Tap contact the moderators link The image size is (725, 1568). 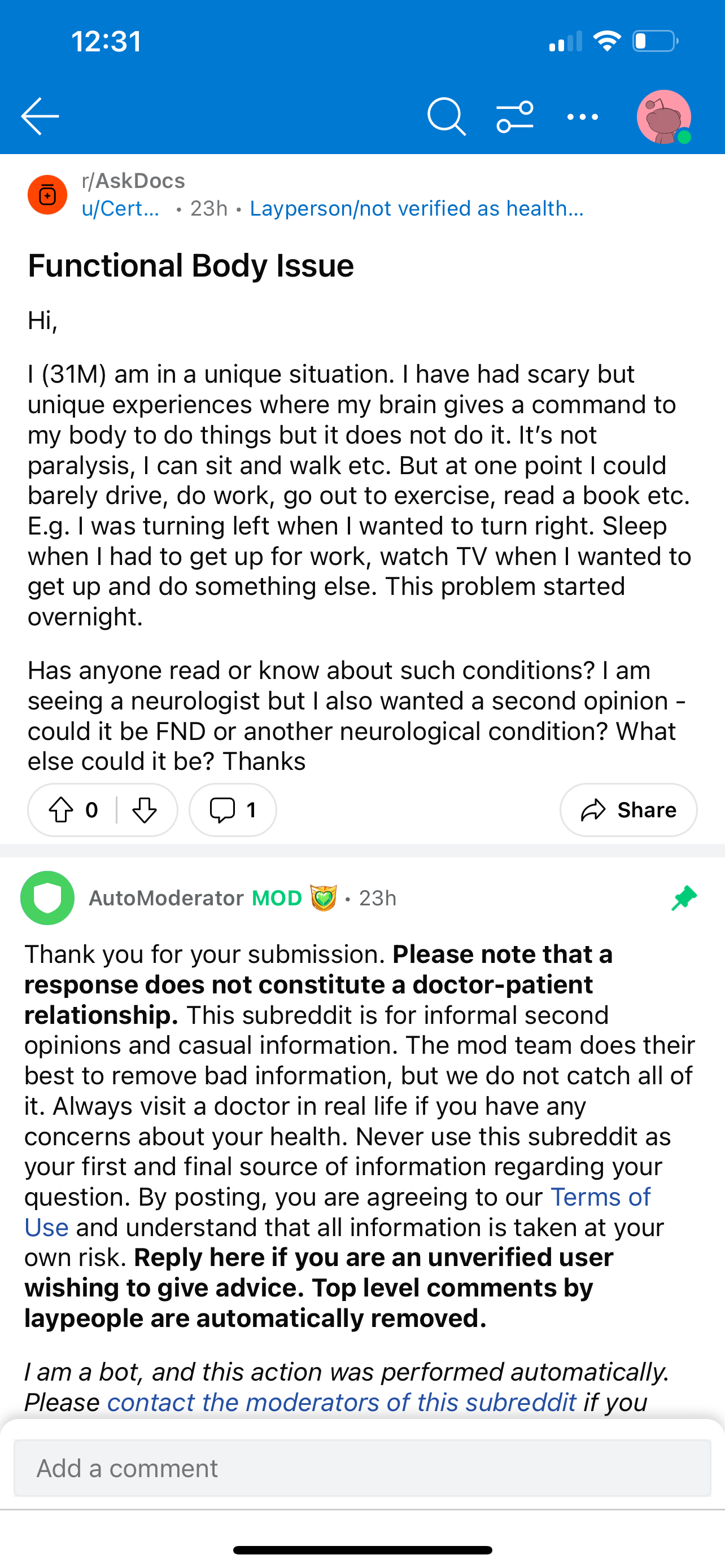(x=342, y=1402)
